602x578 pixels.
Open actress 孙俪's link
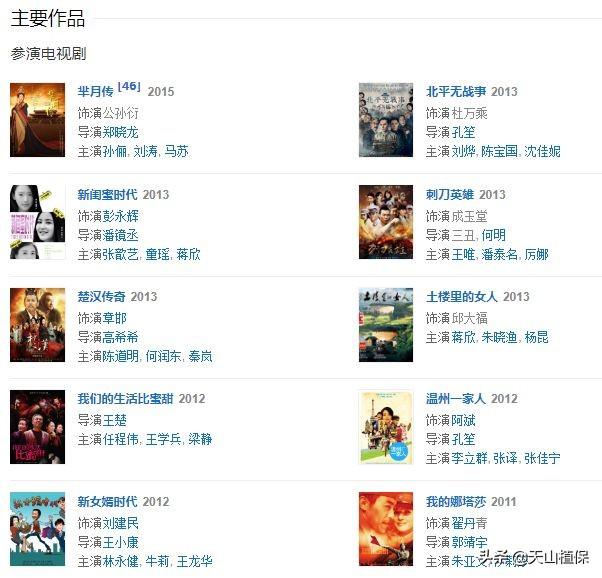click(114, 152)
